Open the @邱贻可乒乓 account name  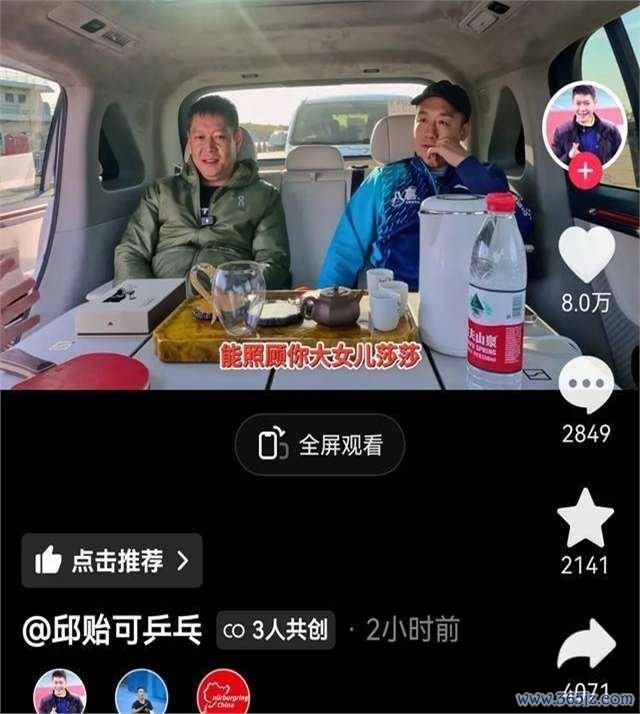(111, 630)
